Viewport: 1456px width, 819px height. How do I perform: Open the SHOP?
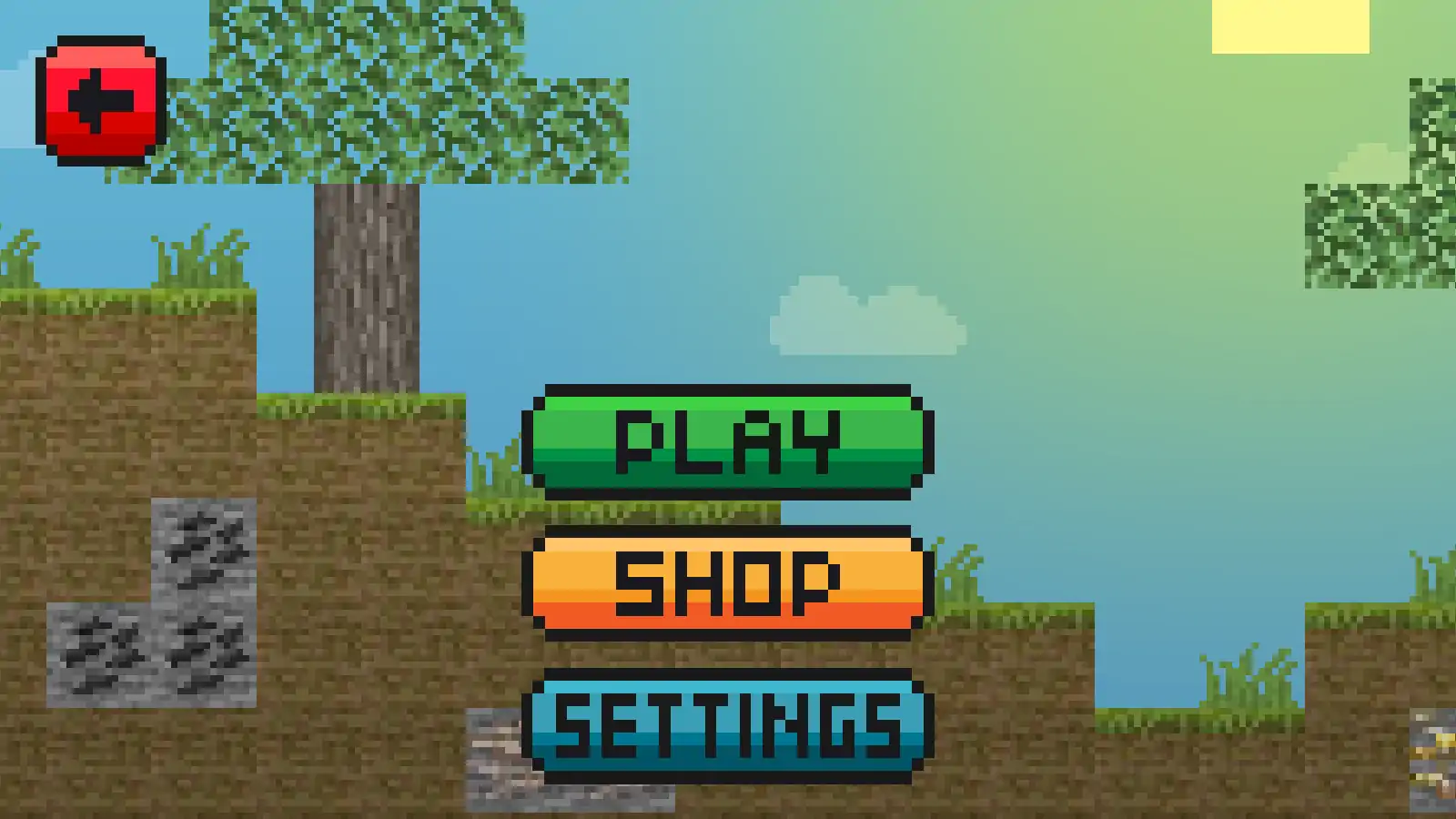[x=727, y=583]
